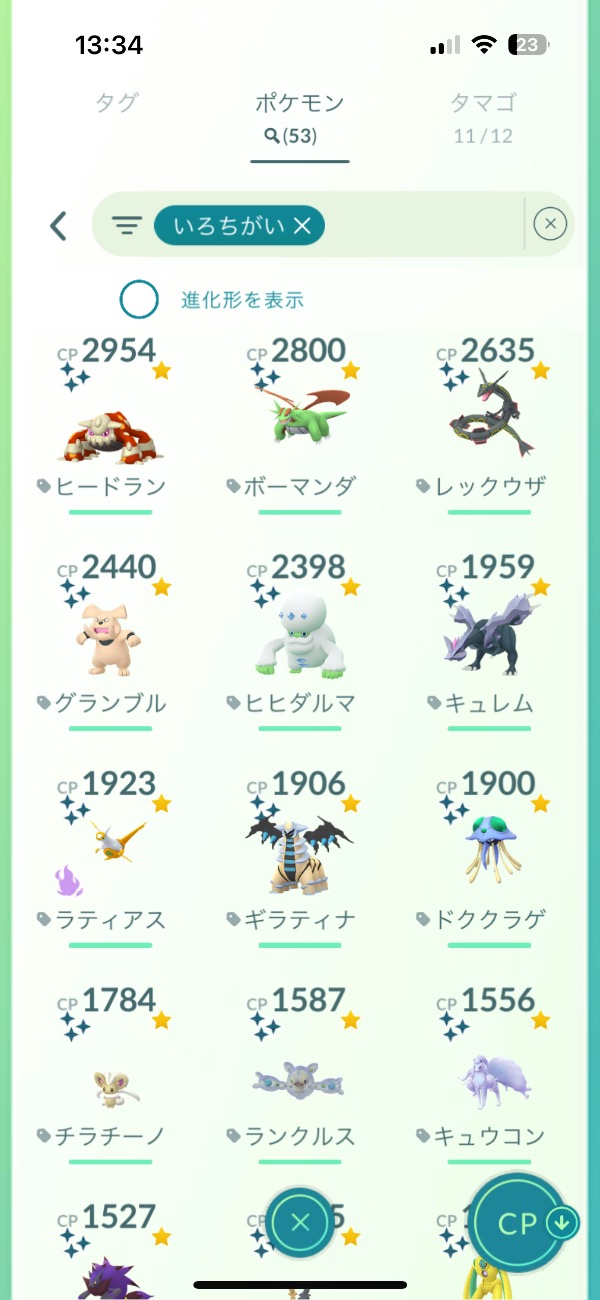Clear the search field with the X
600x1300 pixels.
point(550,225)
